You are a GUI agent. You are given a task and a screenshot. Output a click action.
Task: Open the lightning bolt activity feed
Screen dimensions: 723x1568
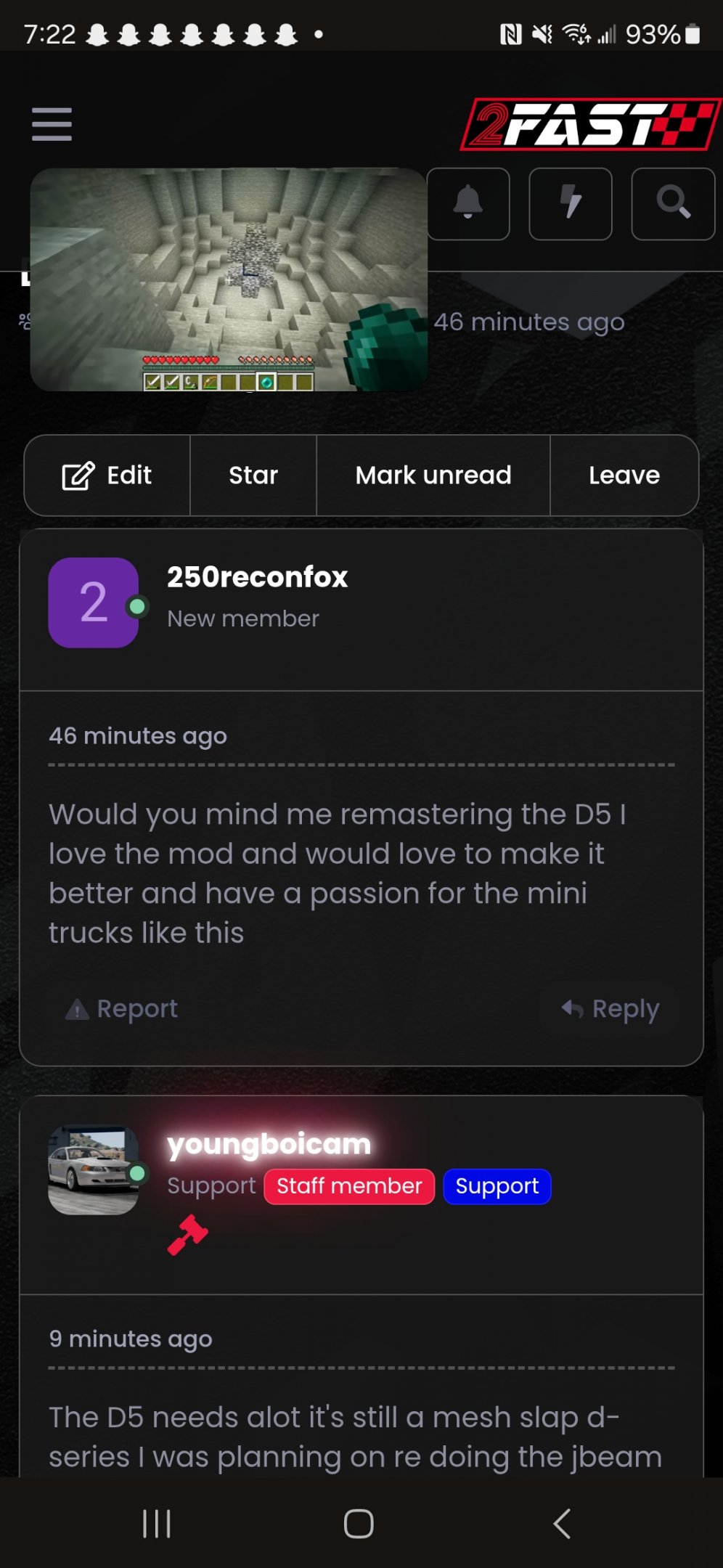571,203
